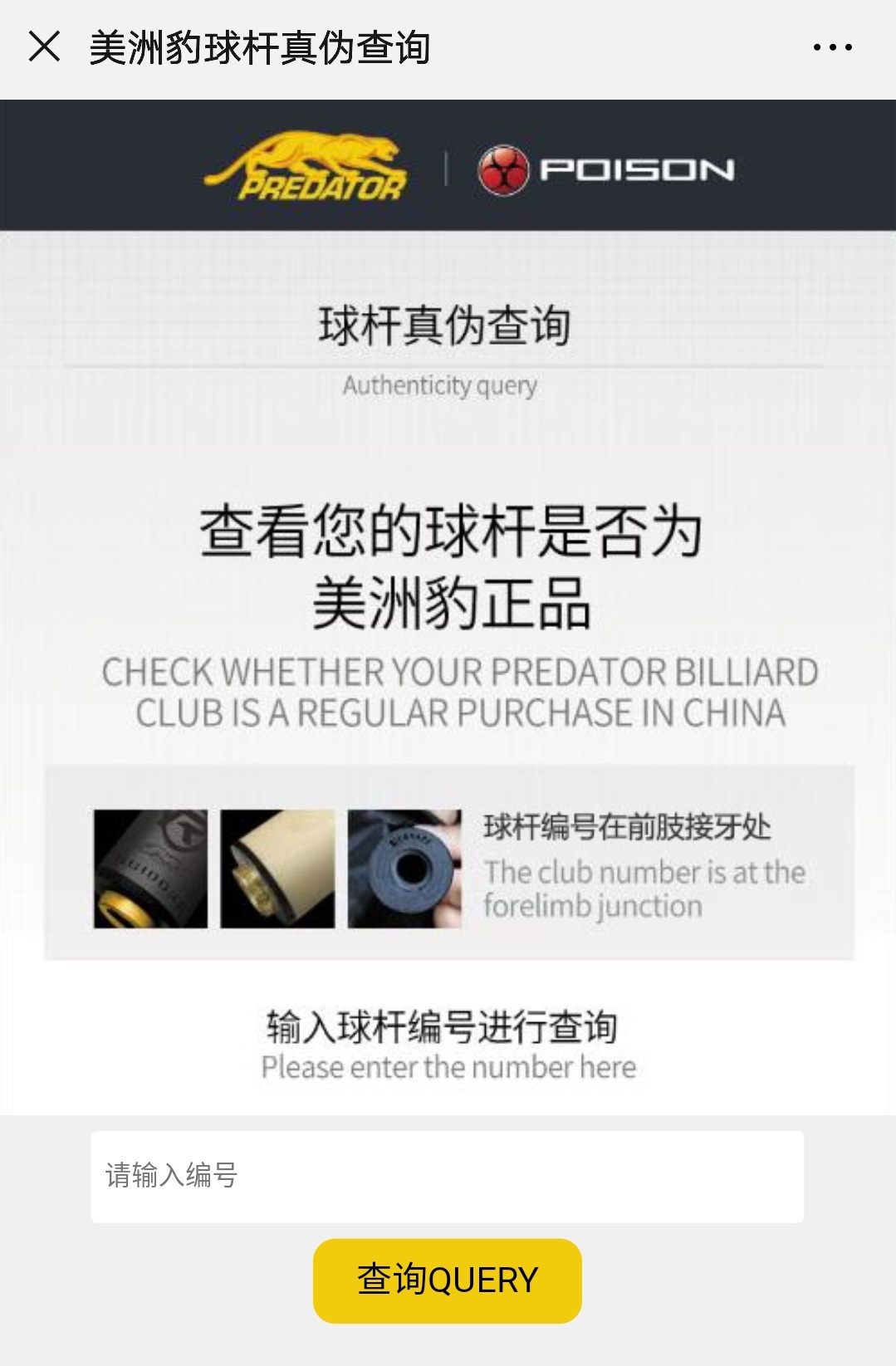Open the three-dot overflow menu
The image size is (896, 1366).
[832, 48]
